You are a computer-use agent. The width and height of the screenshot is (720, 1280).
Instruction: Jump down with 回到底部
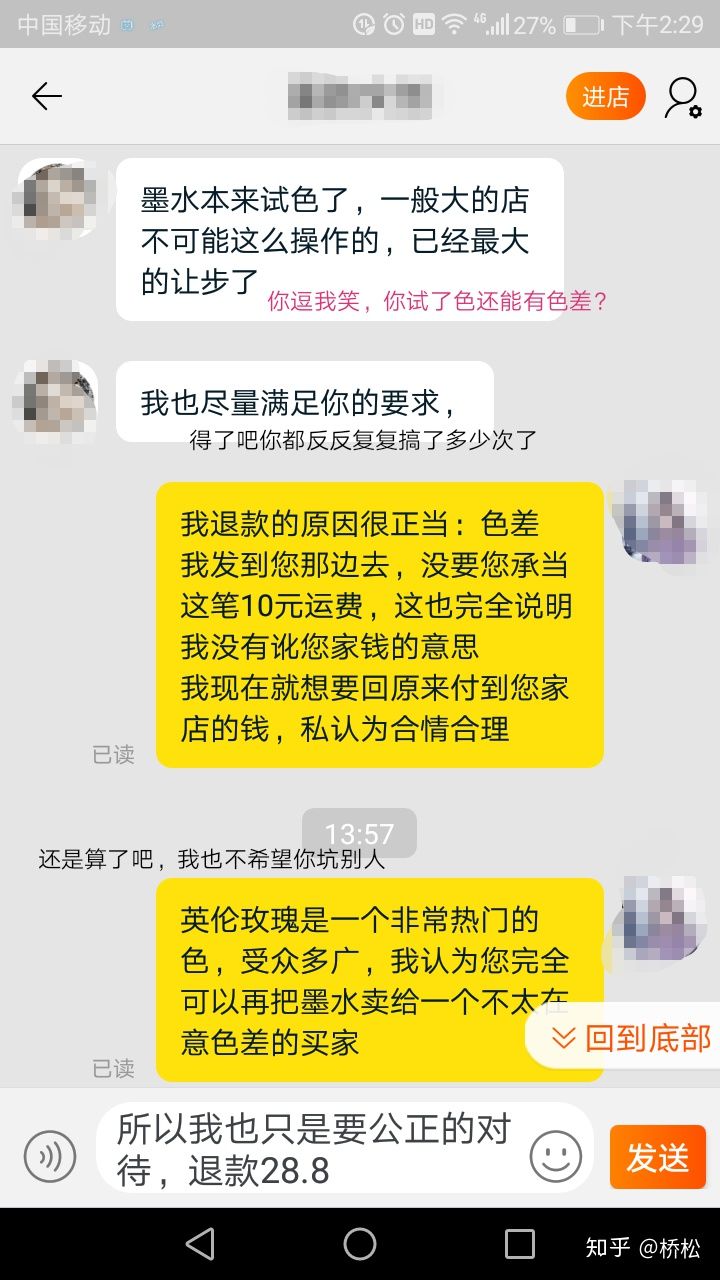coord(630,1039)
